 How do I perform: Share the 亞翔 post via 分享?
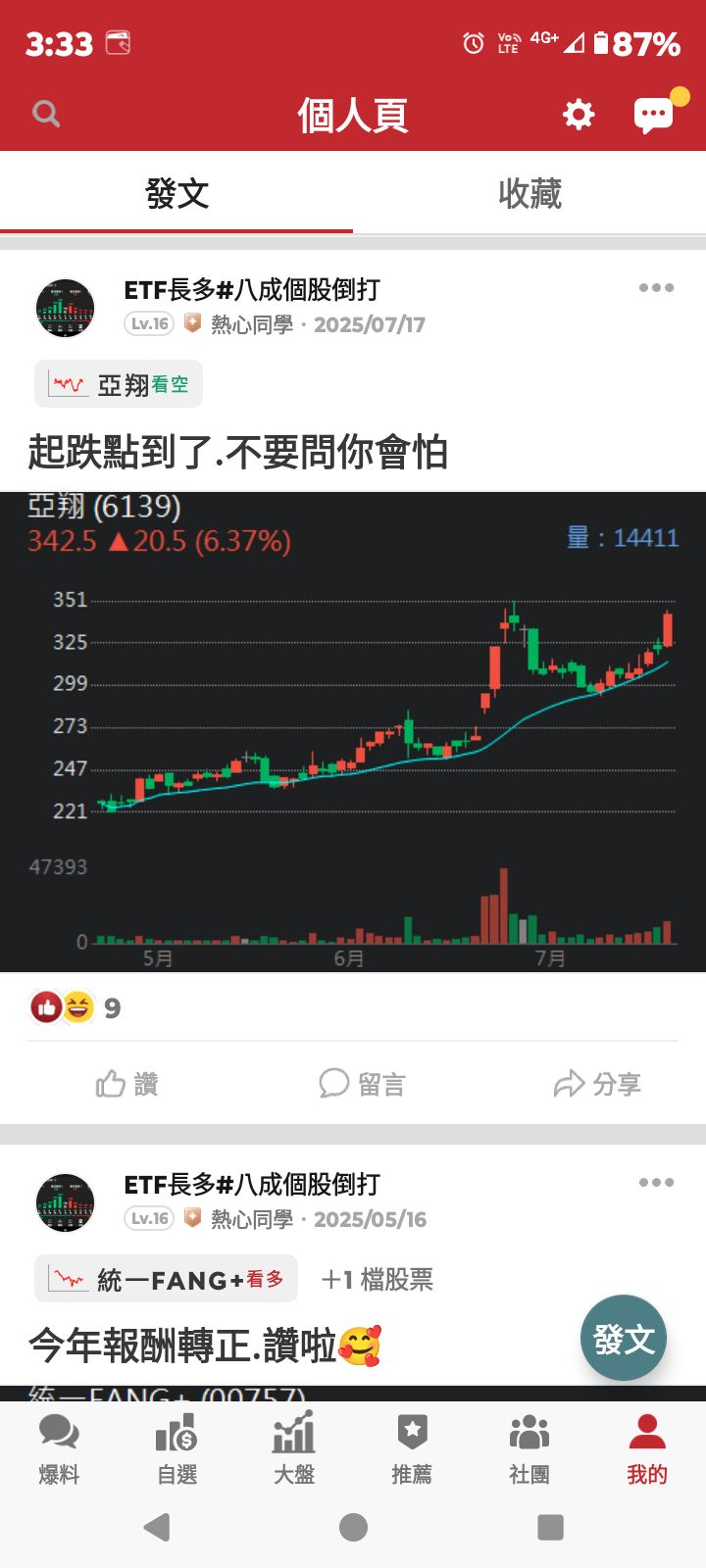[x=597, y=1084]
